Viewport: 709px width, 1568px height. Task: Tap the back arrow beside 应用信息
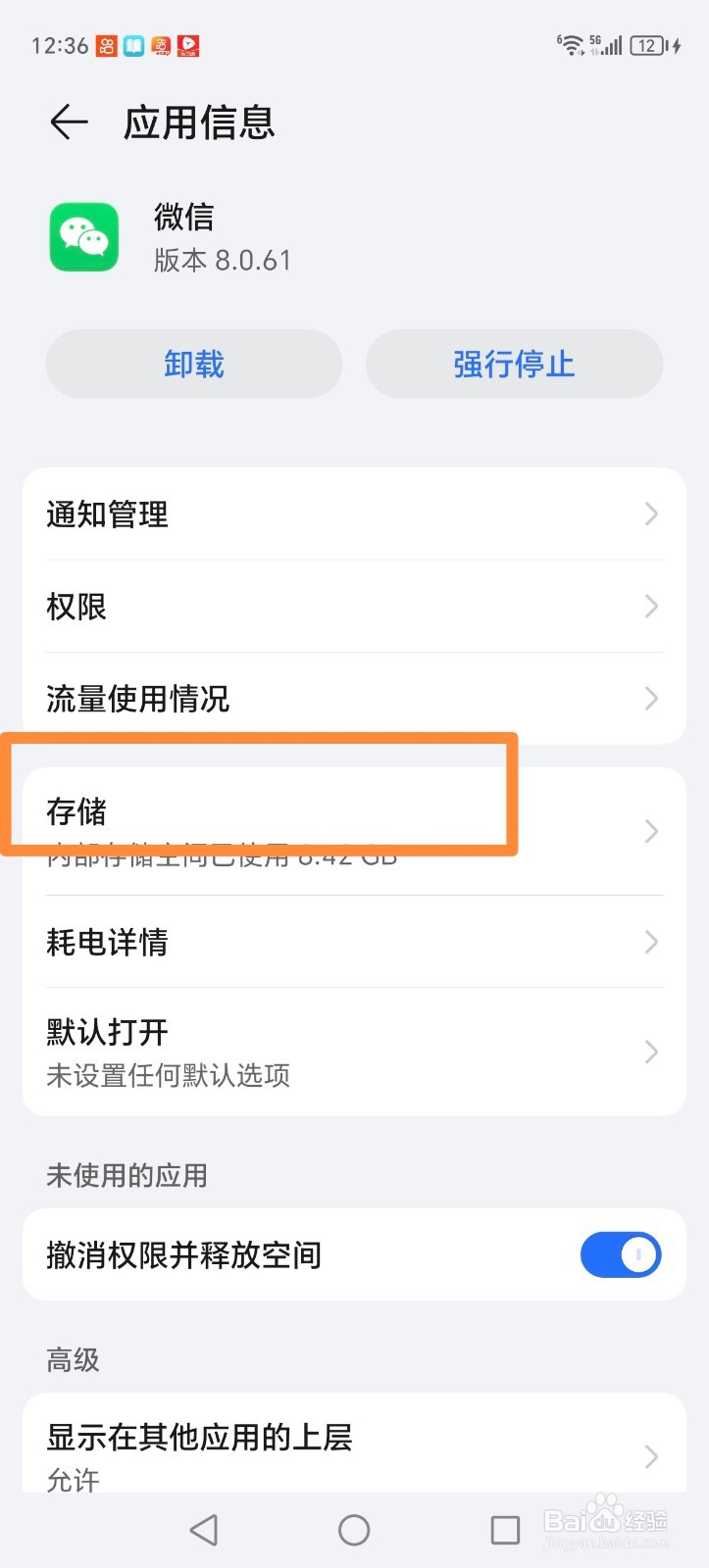tap(67, 122)
